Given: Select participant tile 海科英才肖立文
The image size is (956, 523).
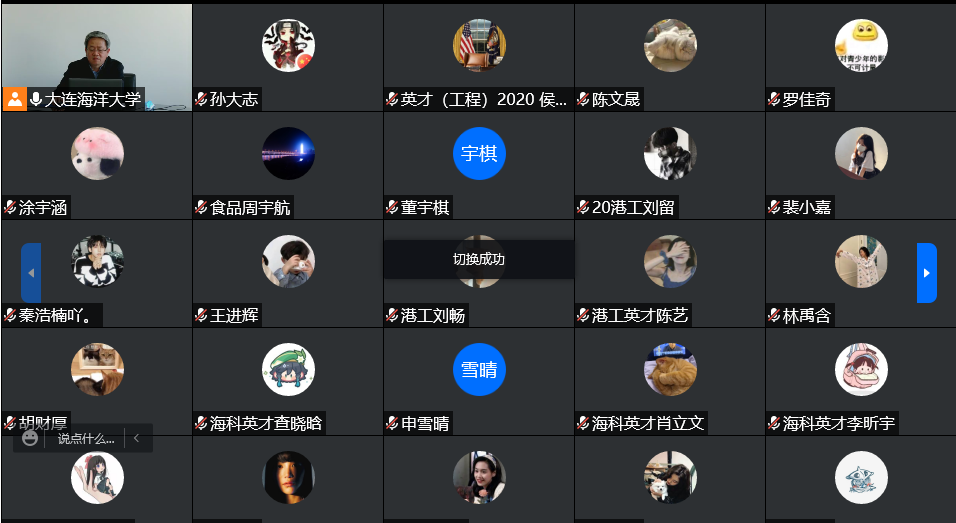Looking at the screenshot, I should (x=670, y=379).
